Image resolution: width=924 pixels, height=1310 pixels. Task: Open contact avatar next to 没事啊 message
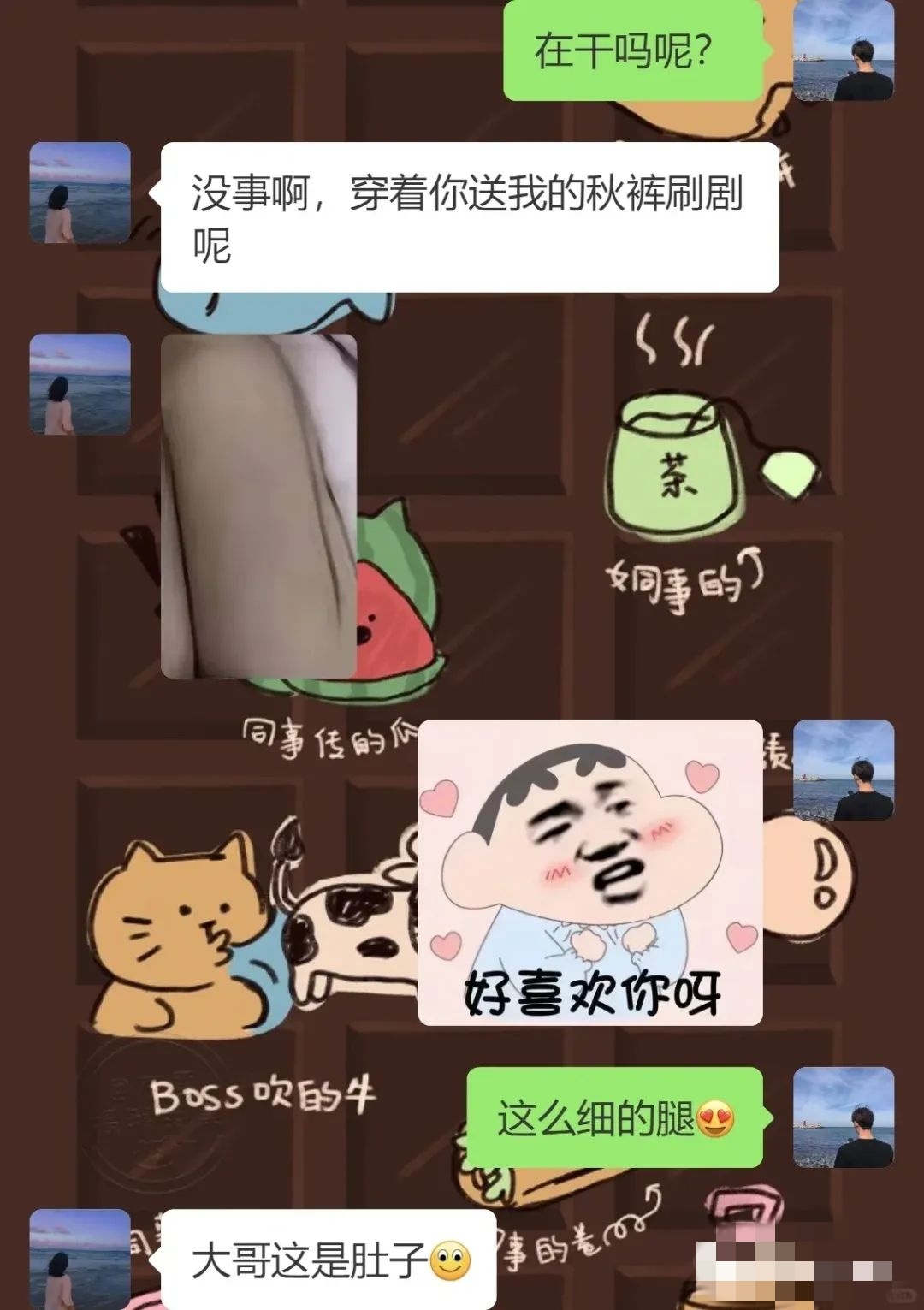[x=80, y=193]
